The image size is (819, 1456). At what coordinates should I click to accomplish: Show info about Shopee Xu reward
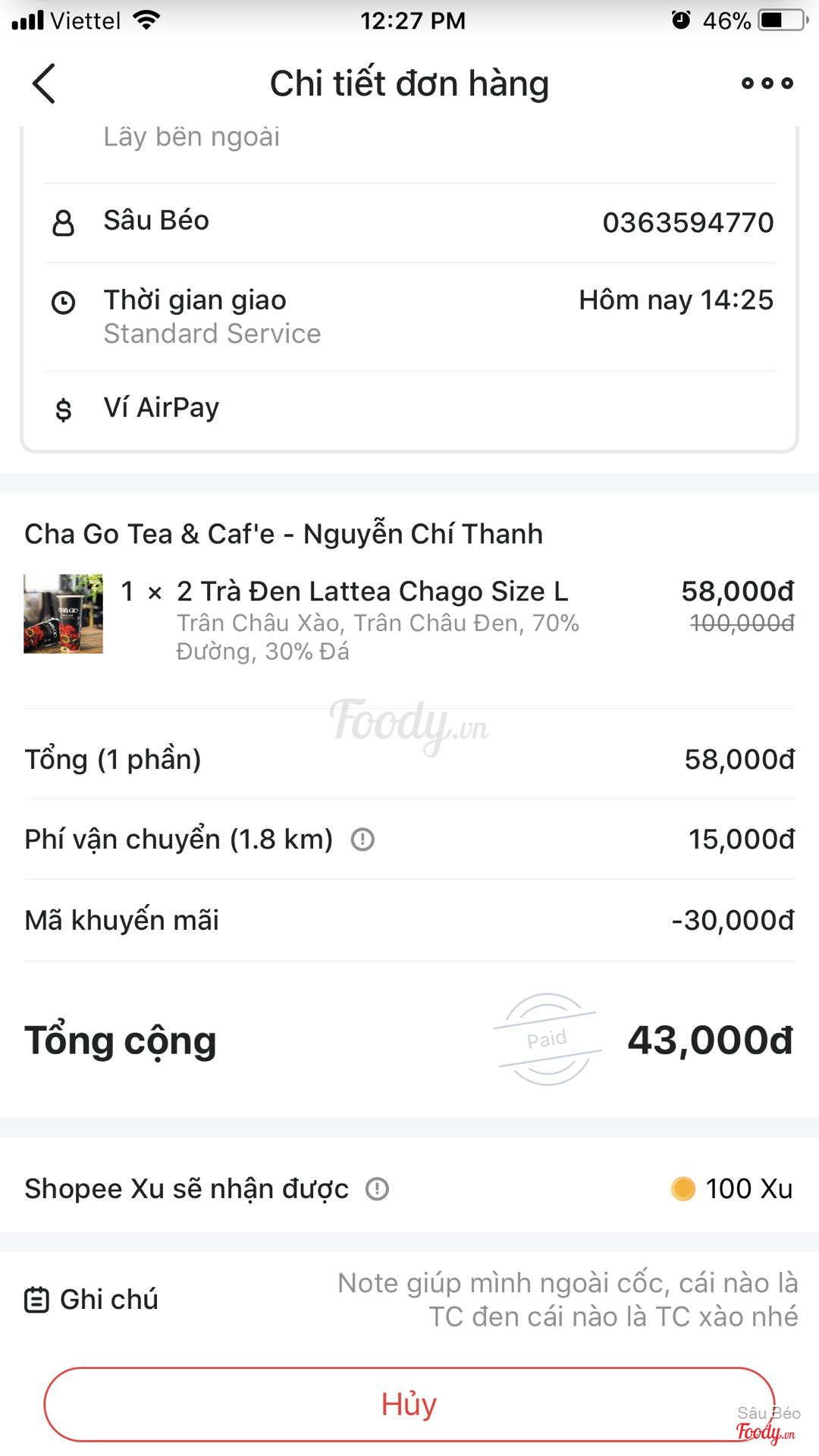(x=377, y=1189)
